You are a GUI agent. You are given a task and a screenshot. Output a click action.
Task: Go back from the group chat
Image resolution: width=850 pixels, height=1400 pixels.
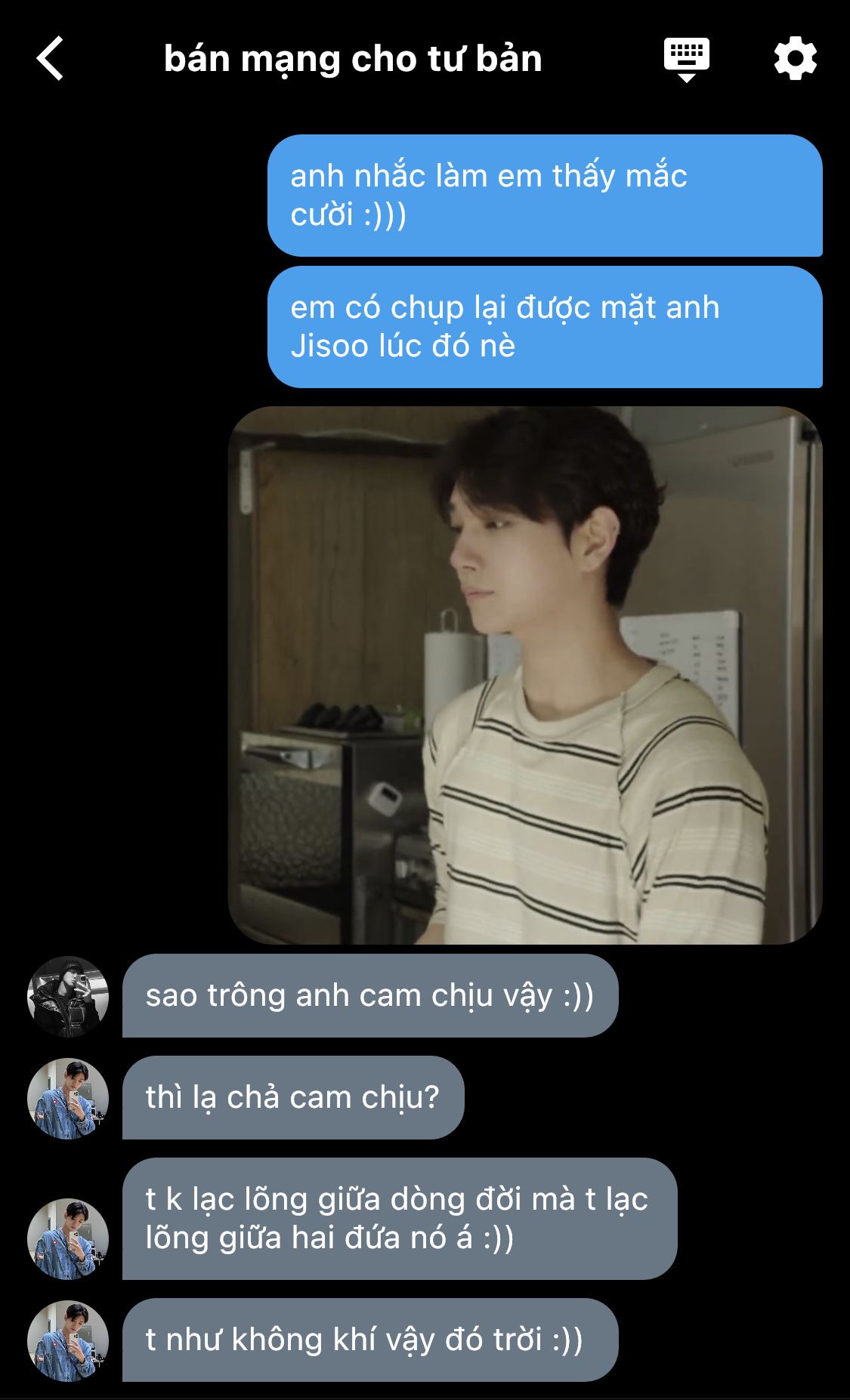click(50, 59)
